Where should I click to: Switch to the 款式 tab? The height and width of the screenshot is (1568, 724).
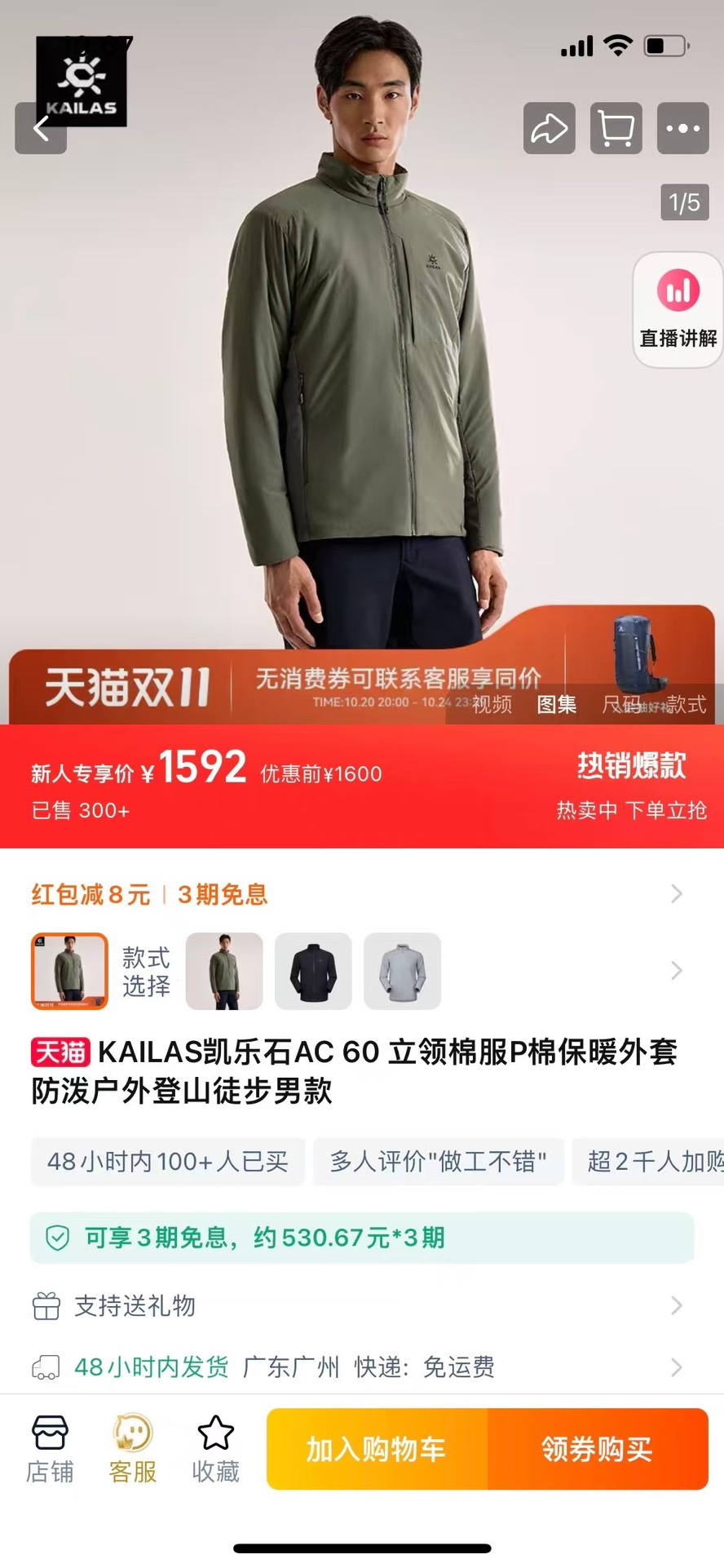pos(686,704)
